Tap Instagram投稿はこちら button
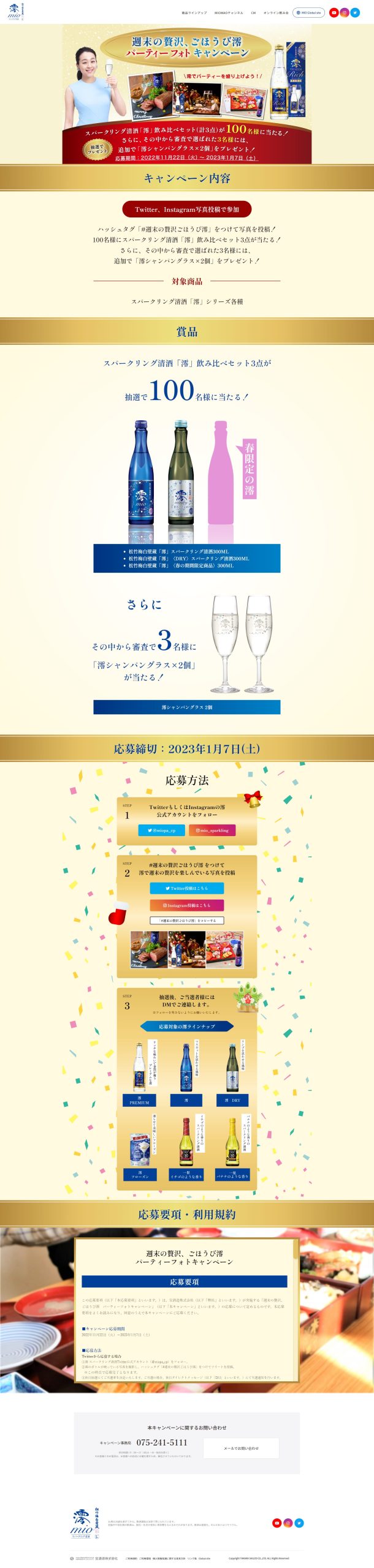This screenshot has width=374, height=1568. (186, 905)
